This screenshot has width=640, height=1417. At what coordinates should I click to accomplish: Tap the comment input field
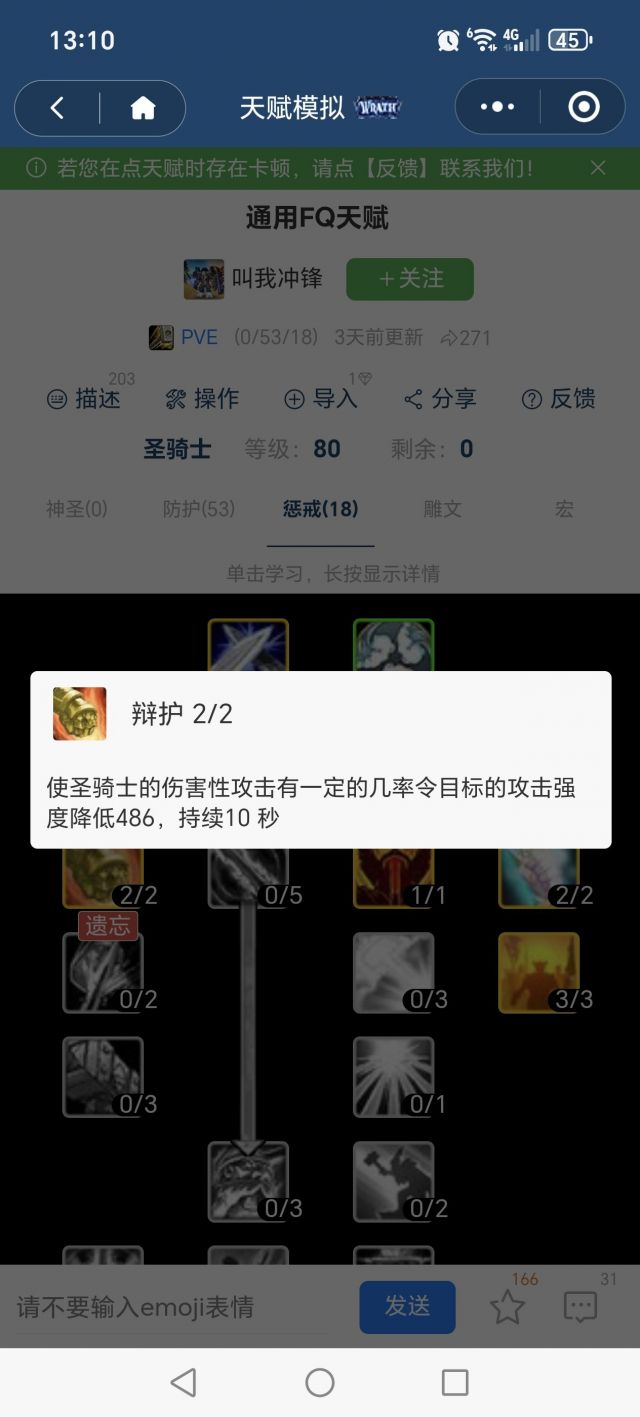(170, 1307)
